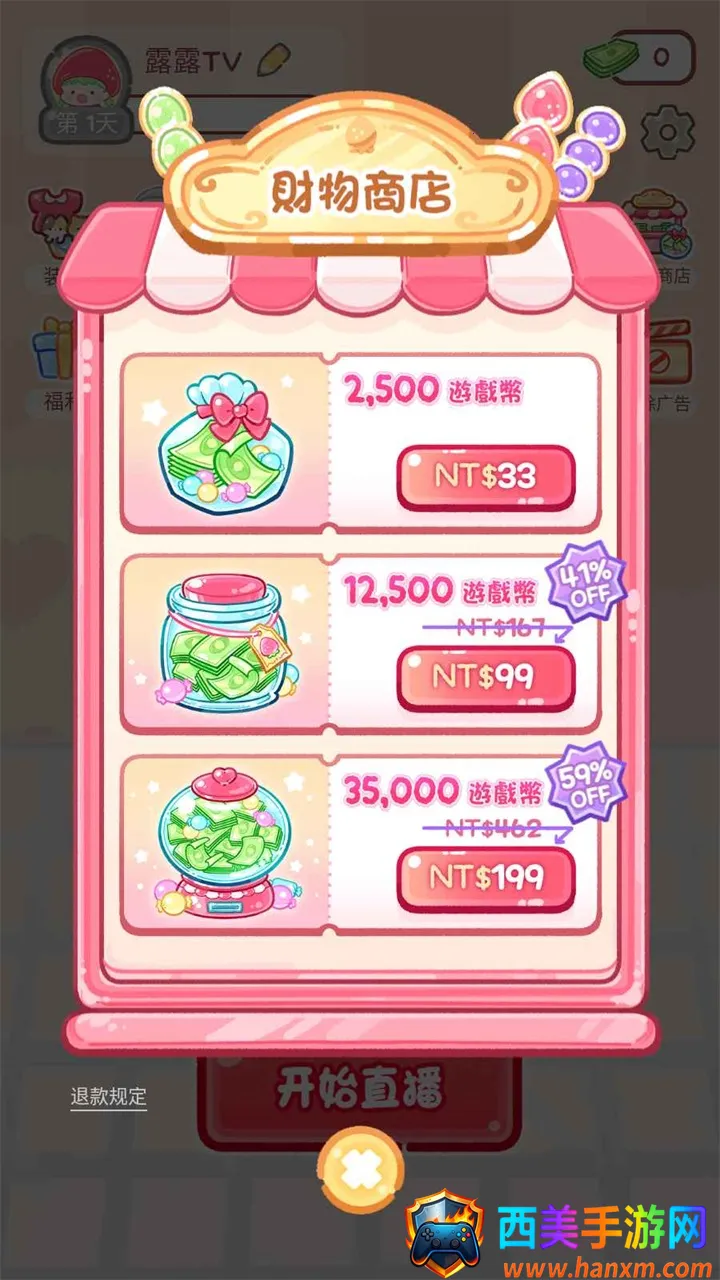Image resolution: width=720 pixels, height=1280 pixels.
Task: Close the 財物商店 shop dialog
Action: (361, 1169)
